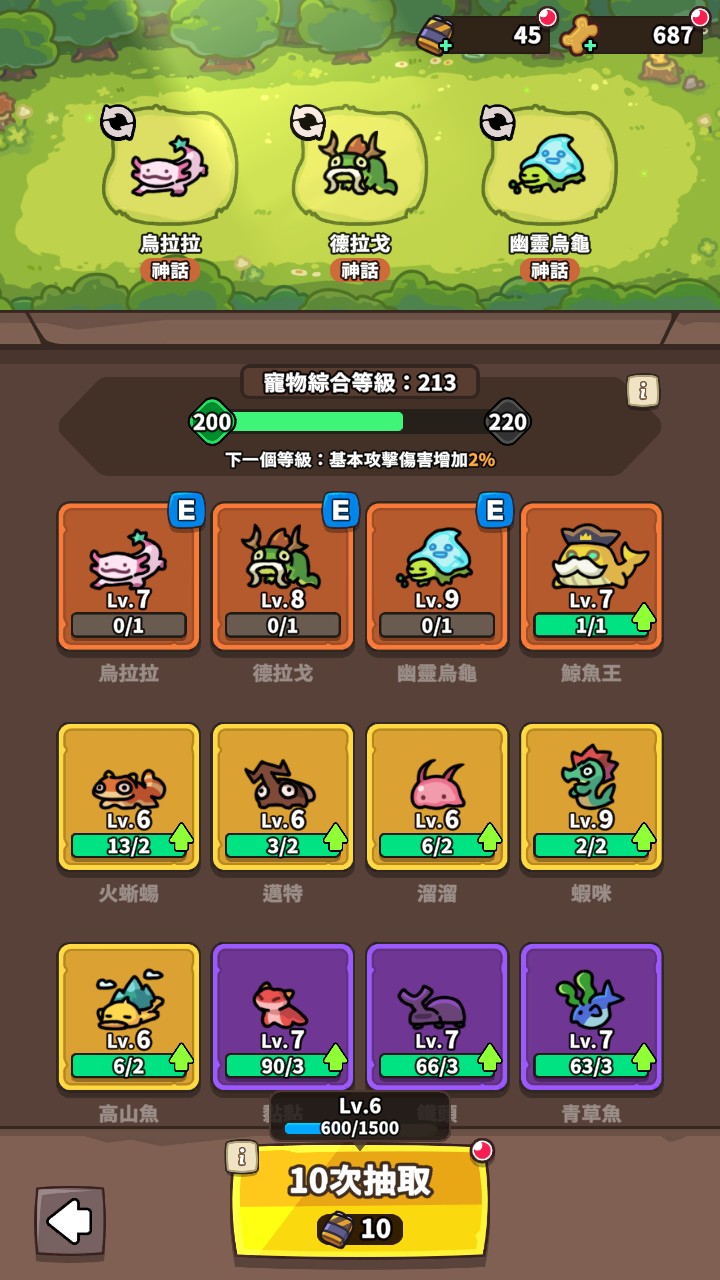The width and height of the screenshot is (720, 1280).
Task: Open the 邁特 pet card
Action: (283, 796)
